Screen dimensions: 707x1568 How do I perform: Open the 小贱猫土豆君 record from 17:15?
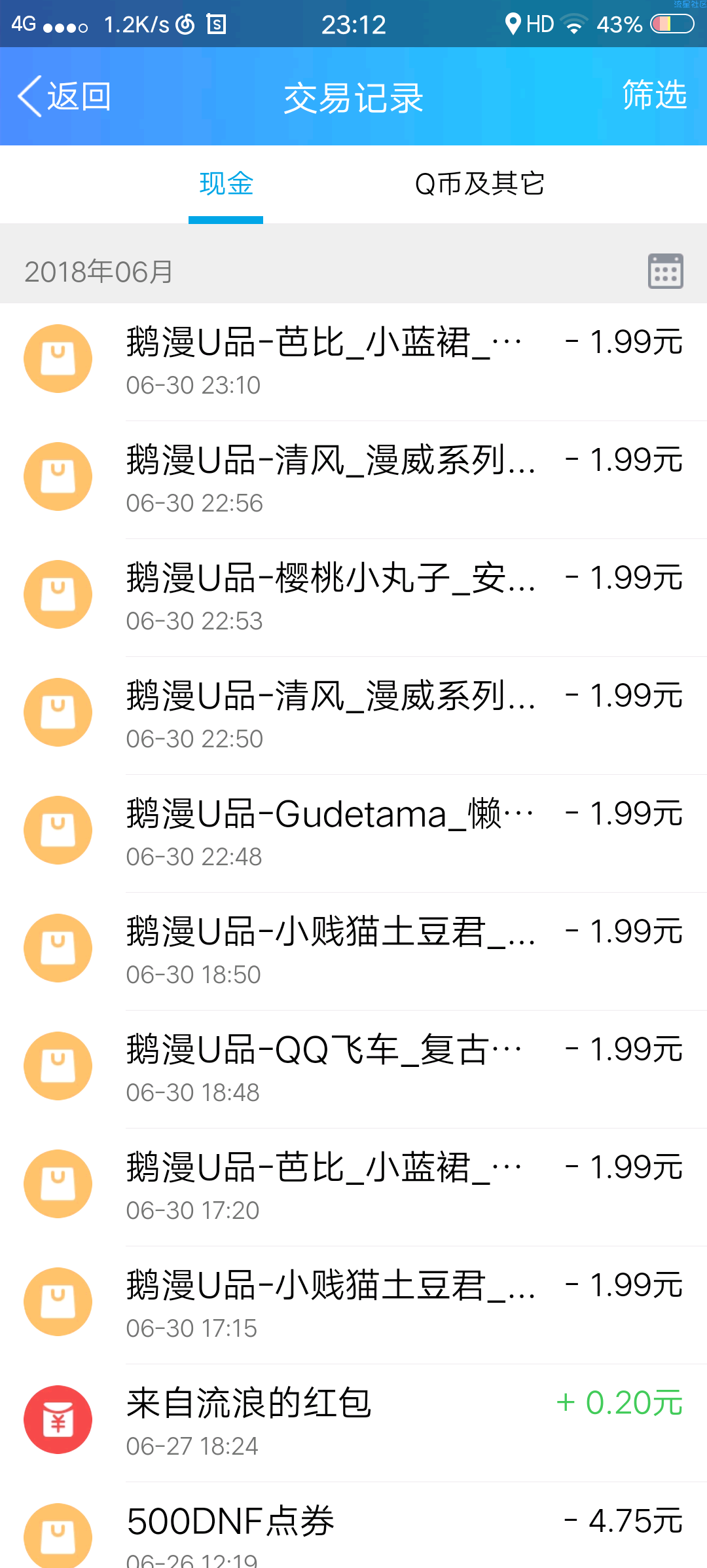353,1305
